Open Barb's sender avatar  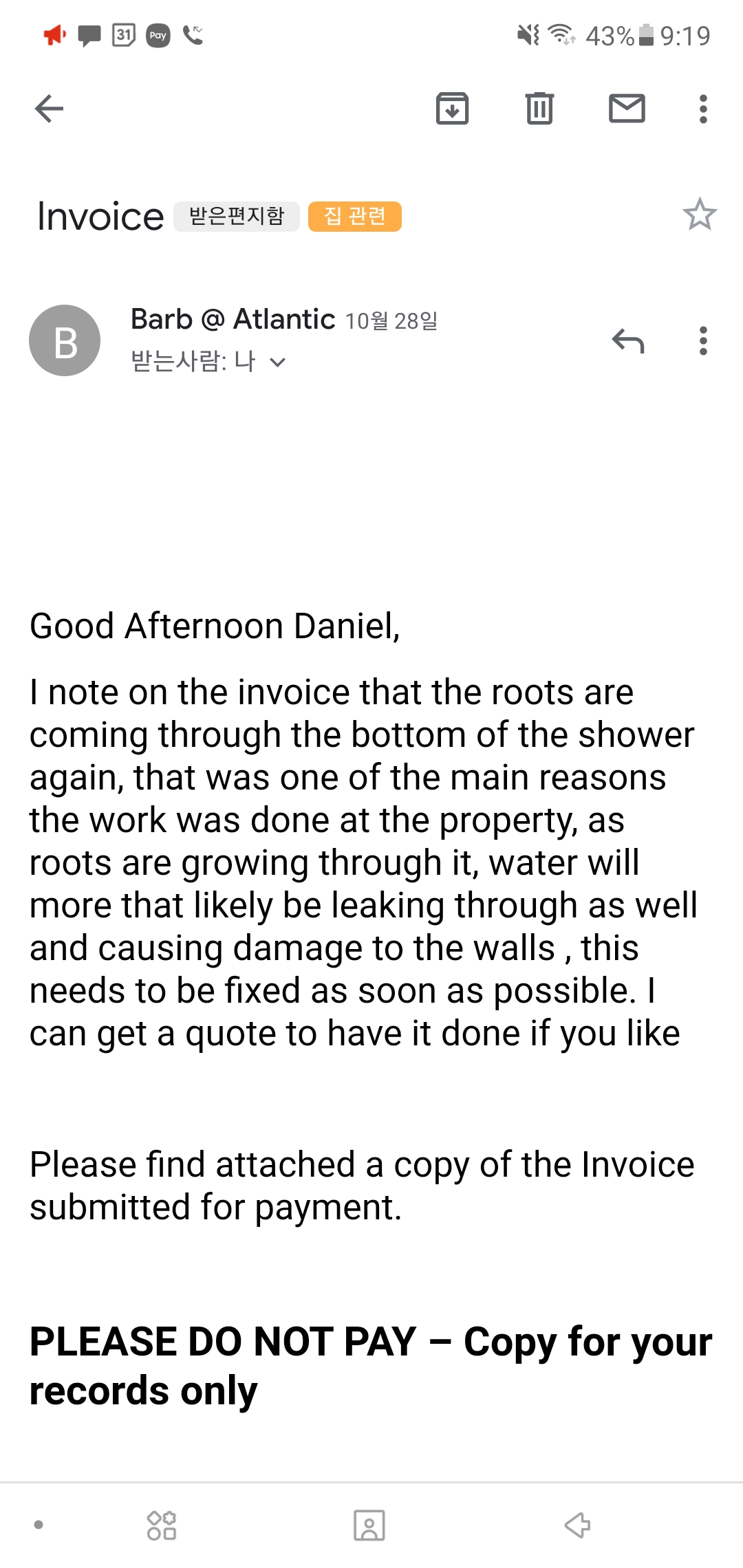(x=65, y=340)
